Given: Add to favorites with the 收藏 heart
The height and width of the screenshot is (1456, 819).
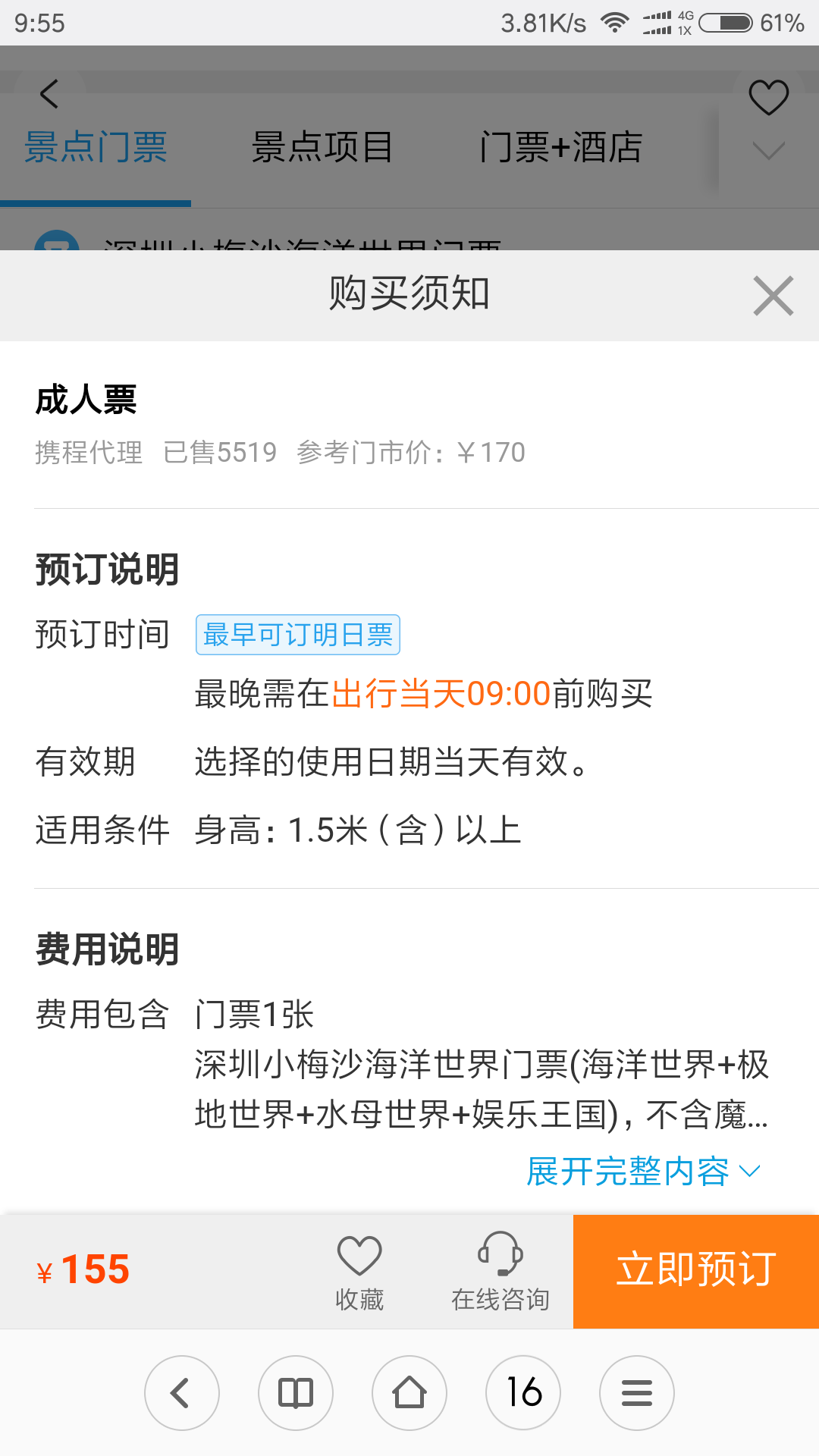Looking at the screenshot, I should [359, 1272].
